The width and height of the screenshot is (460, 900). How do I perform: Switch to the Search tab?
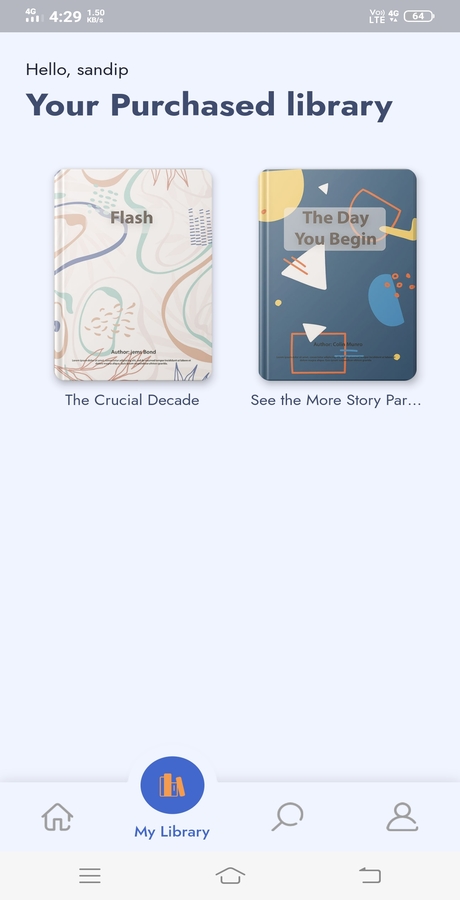pos(287,816)
